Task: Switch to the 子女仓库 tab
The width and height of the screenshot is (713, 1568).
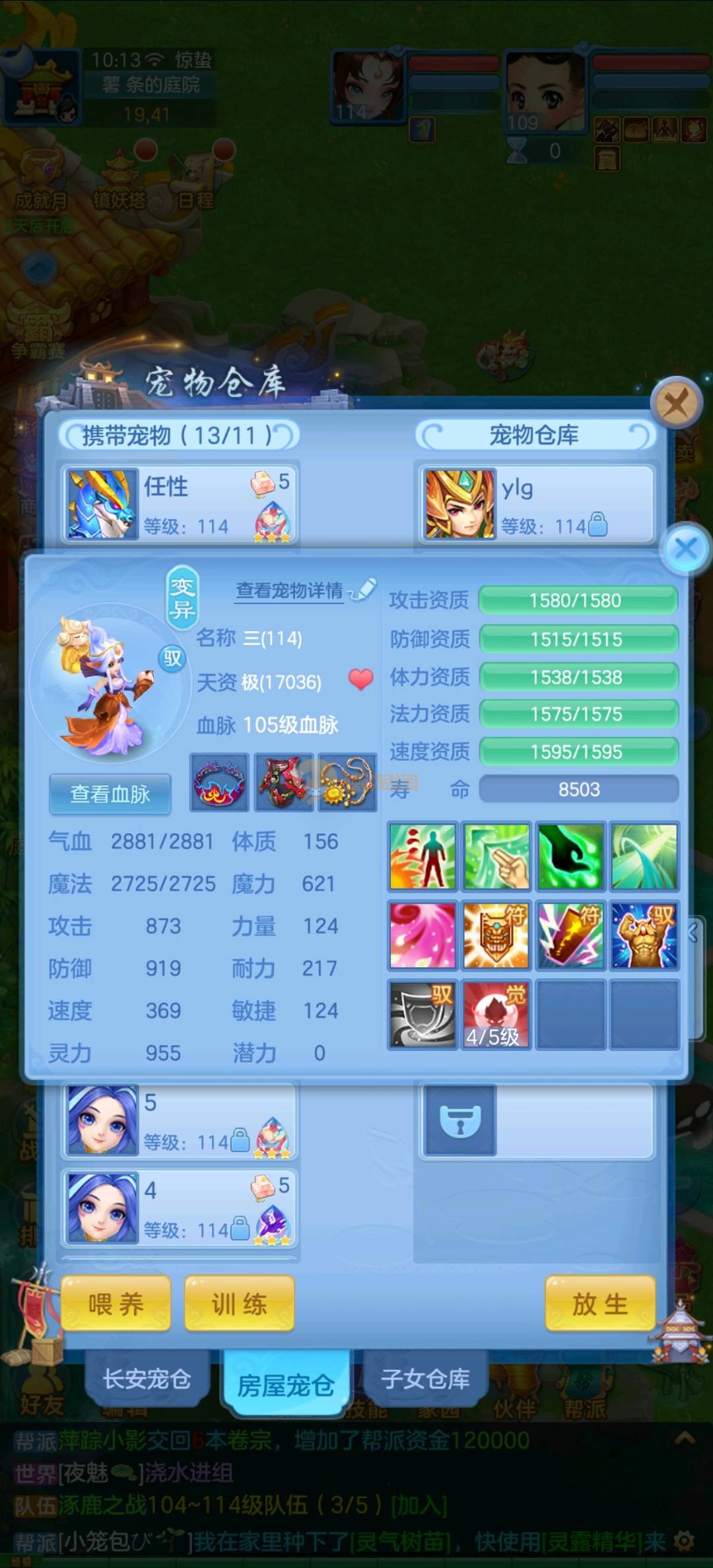Action: click(425, 1379)
